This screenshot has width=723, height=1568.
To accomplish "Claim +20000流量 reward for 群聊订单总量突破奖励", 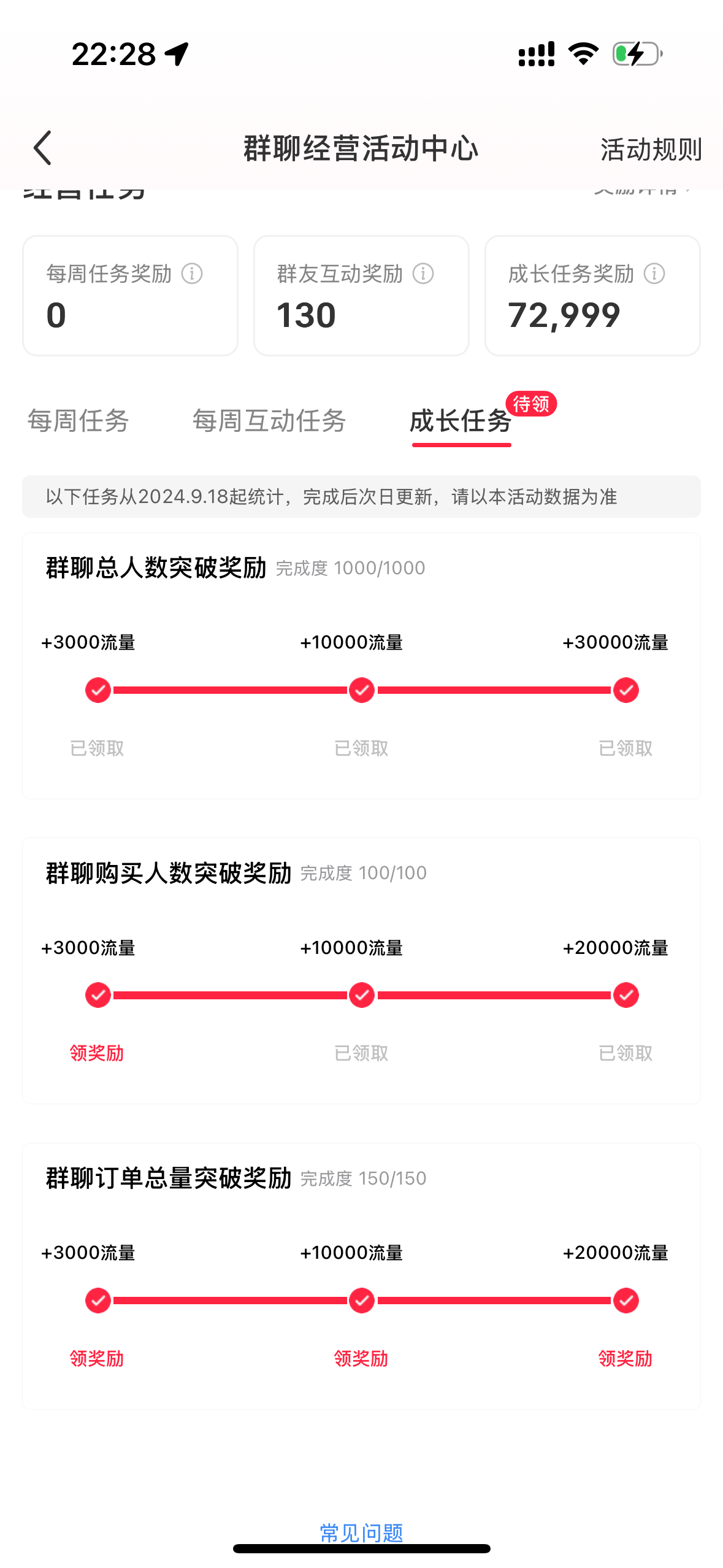I will click(x=625, y=1358).
